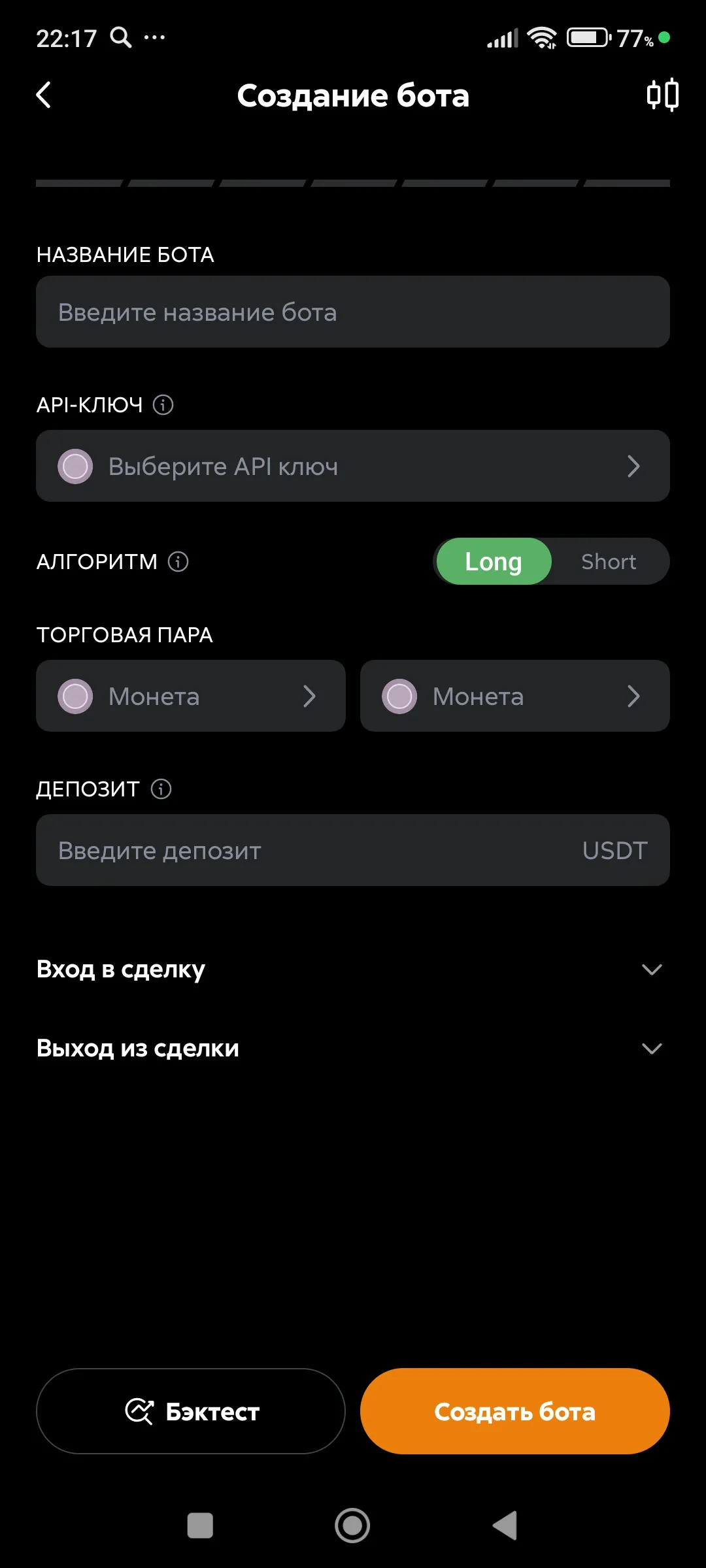Switch algorithm to Short

coord(608,561)
